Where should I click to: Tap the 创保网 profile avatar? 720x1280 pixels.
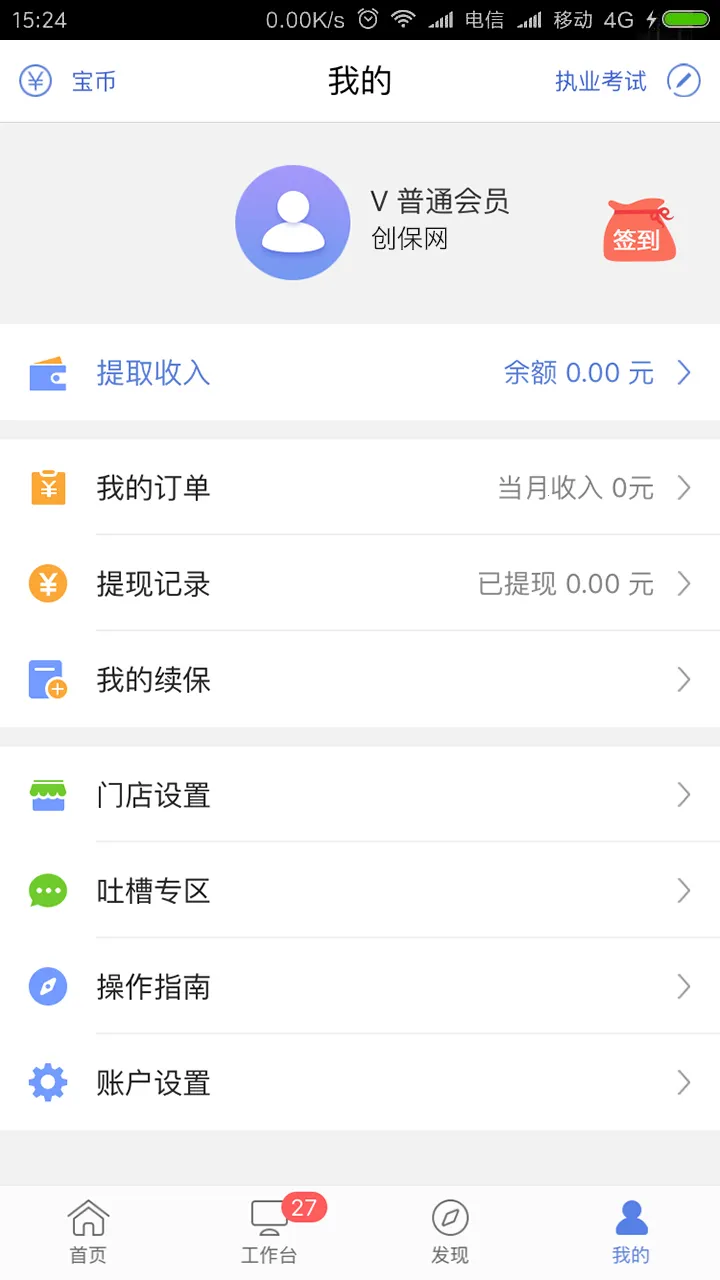tap(292, 222)
